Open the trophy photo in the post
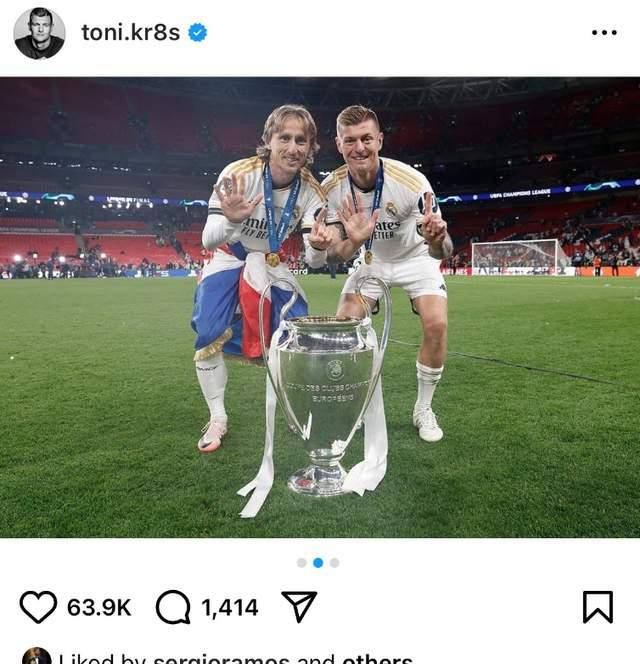Image resolution: width=640 pixels, height=664 pixels. 320,307
